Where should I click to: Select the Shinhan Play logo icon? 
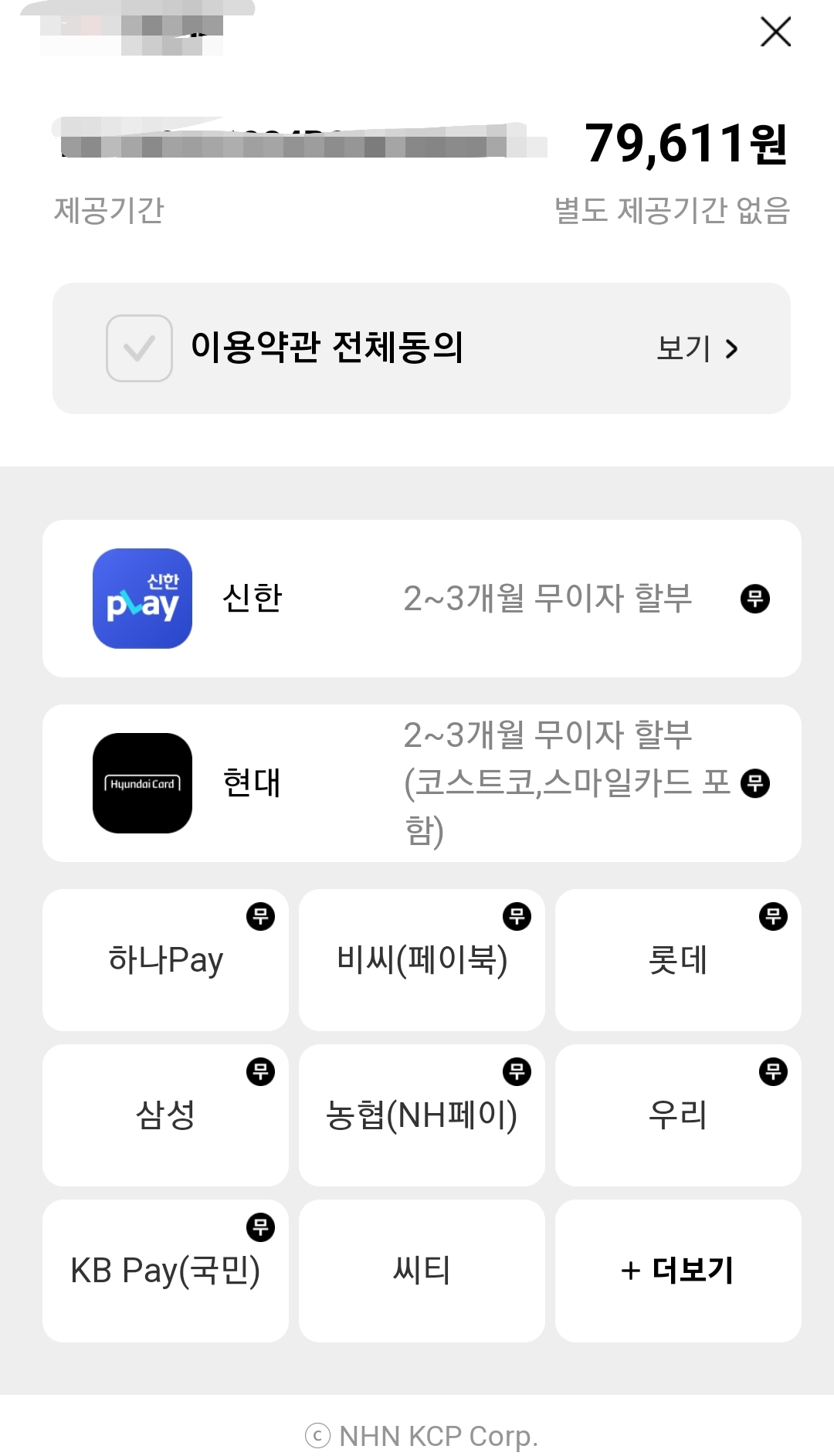(142, 598)
